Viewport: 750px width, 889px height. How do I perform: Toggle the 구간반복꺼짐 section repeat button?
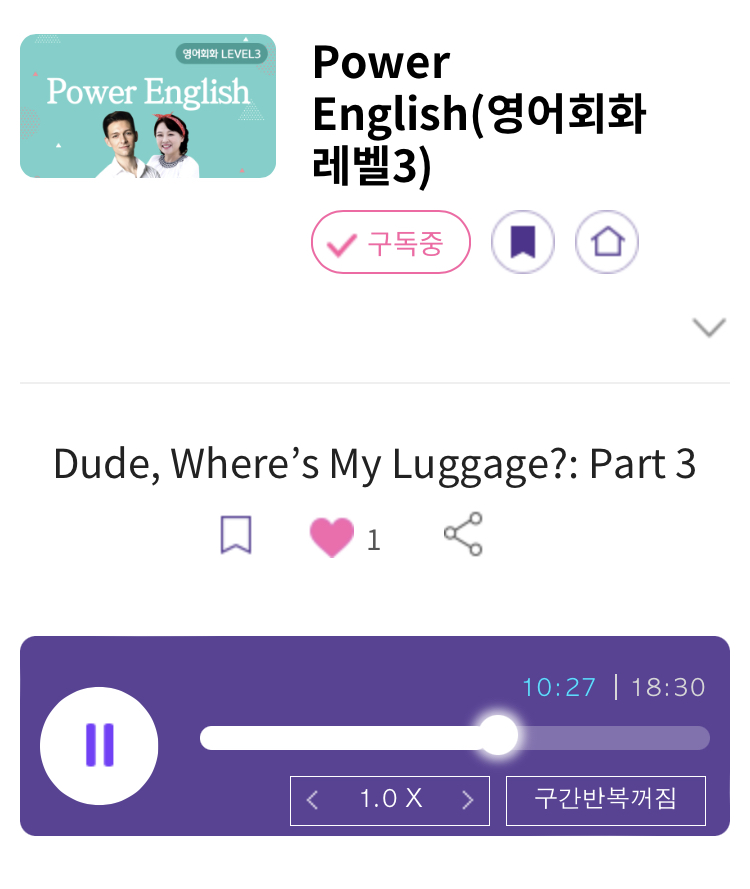click(x=606, y=800)
